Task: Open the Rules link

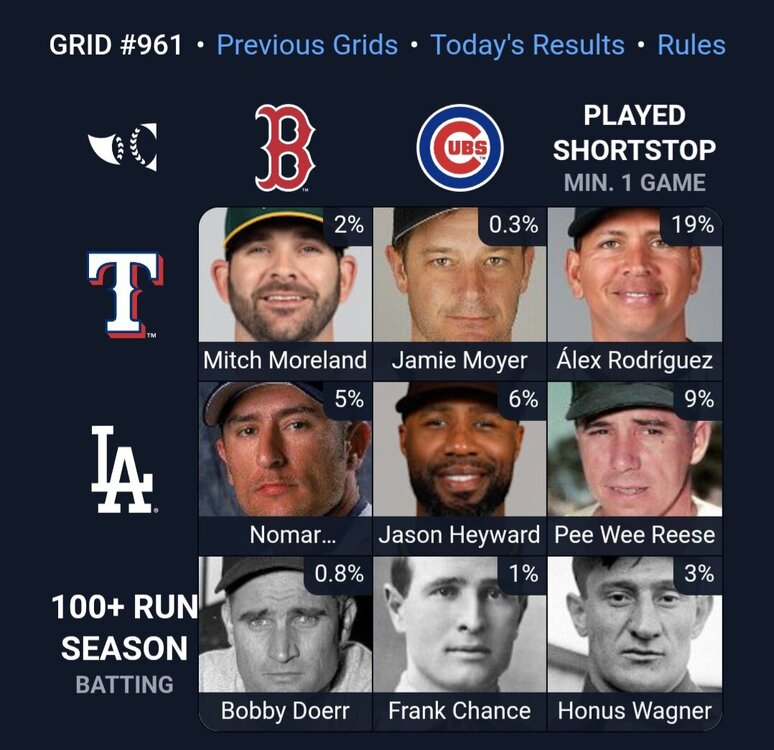Action: [691, 45]
